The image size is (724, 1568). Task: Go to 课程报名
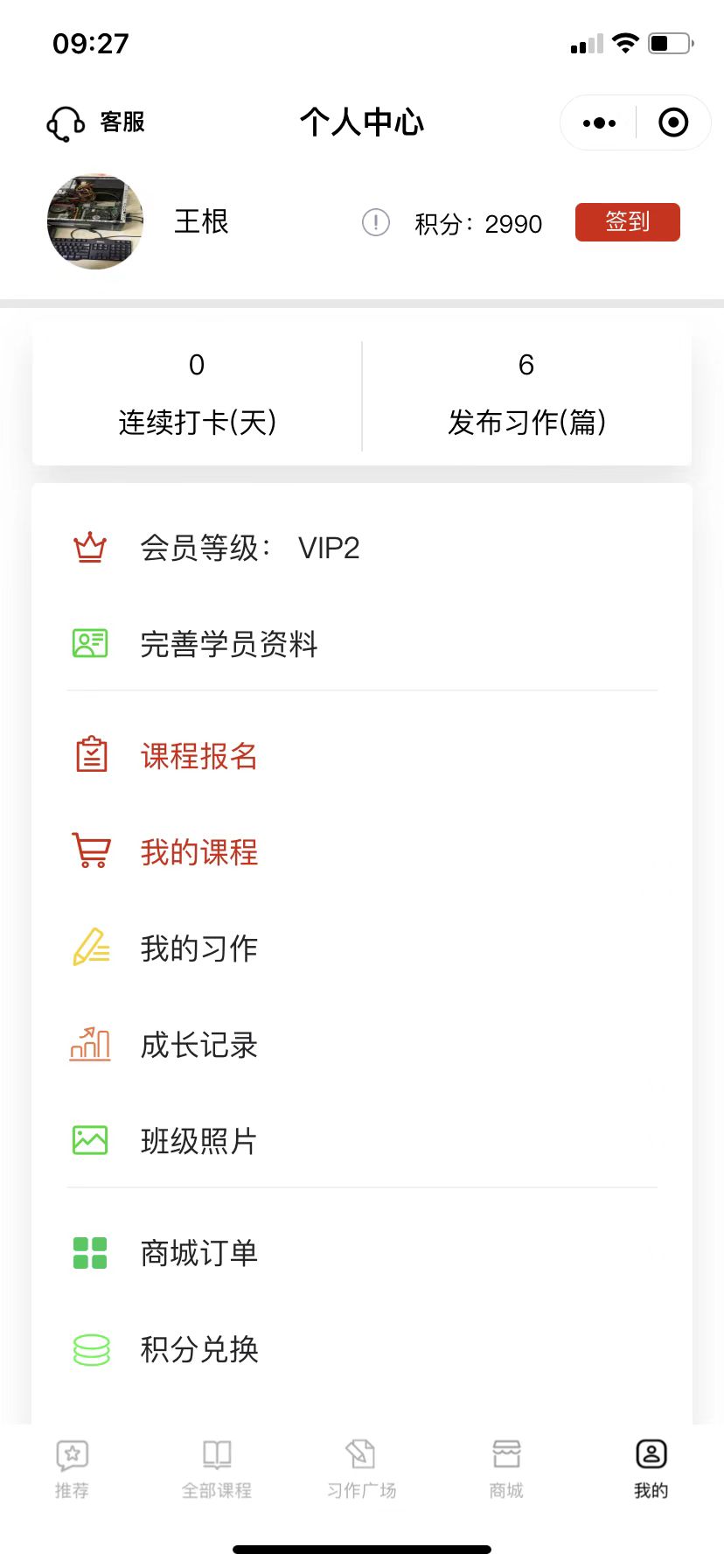199,756
